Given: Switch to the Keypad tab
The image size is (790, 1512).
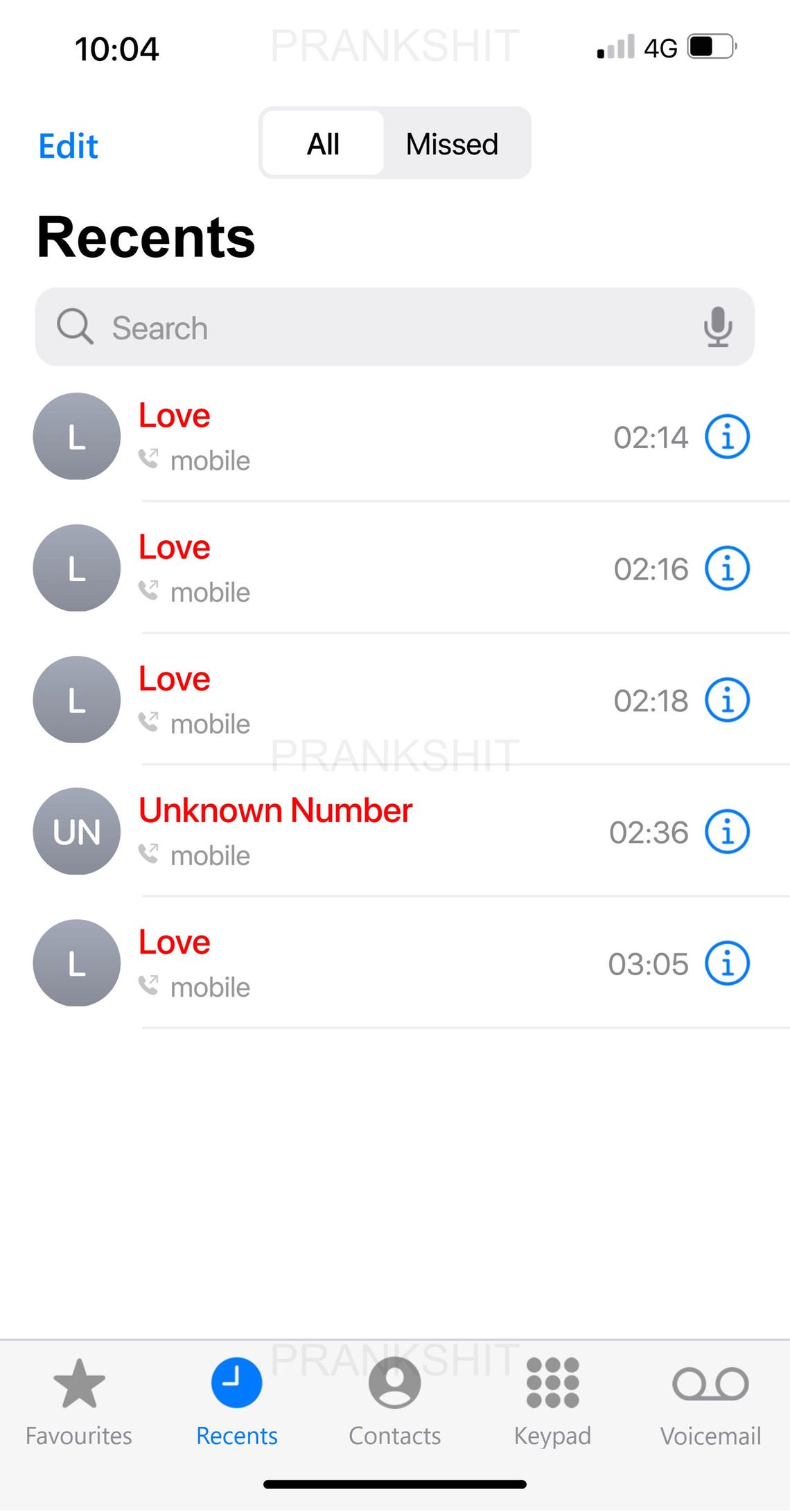Looking at the screenshot, I should point(552,1402).
